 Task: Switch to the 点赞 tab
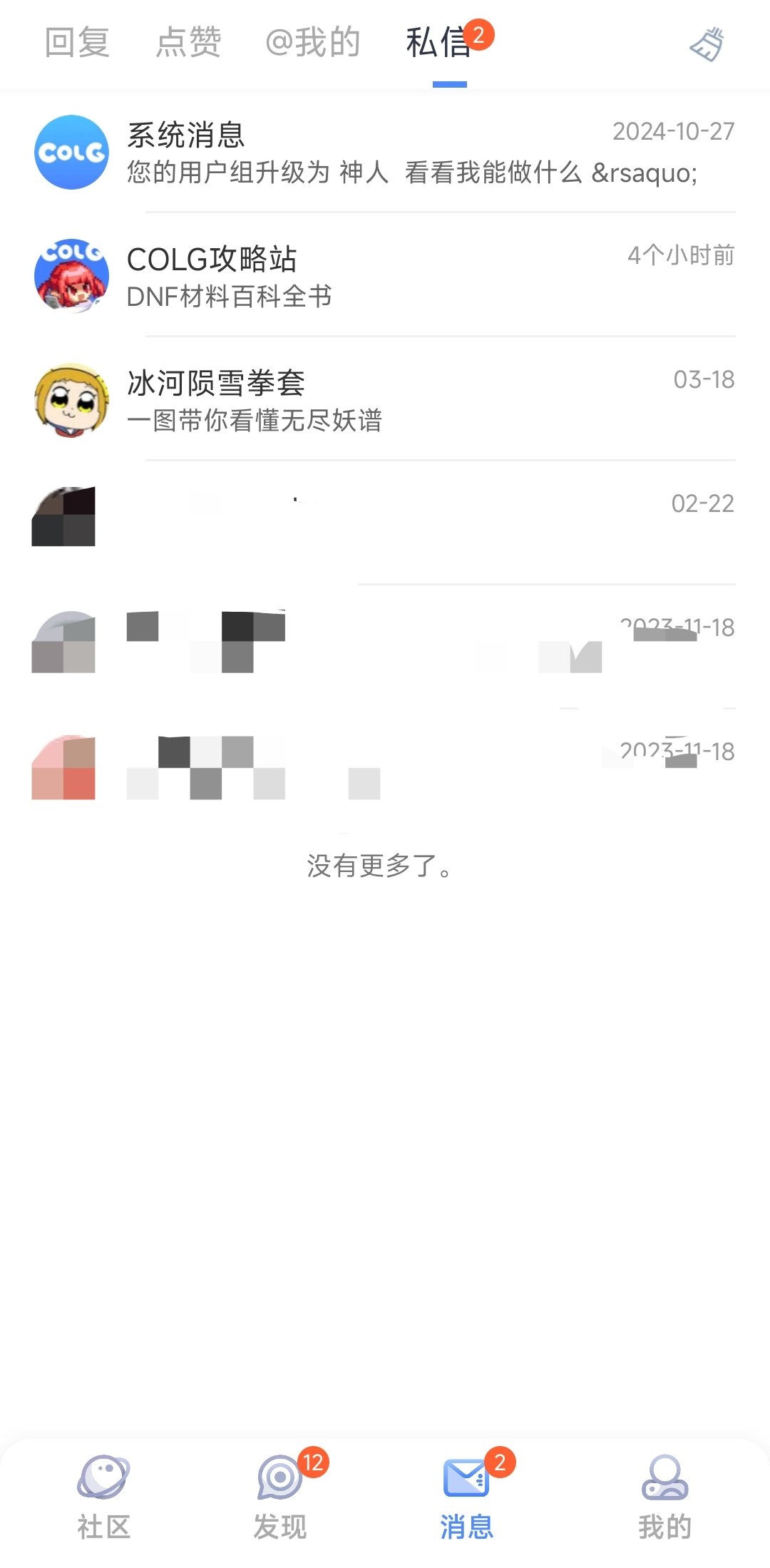188,42
